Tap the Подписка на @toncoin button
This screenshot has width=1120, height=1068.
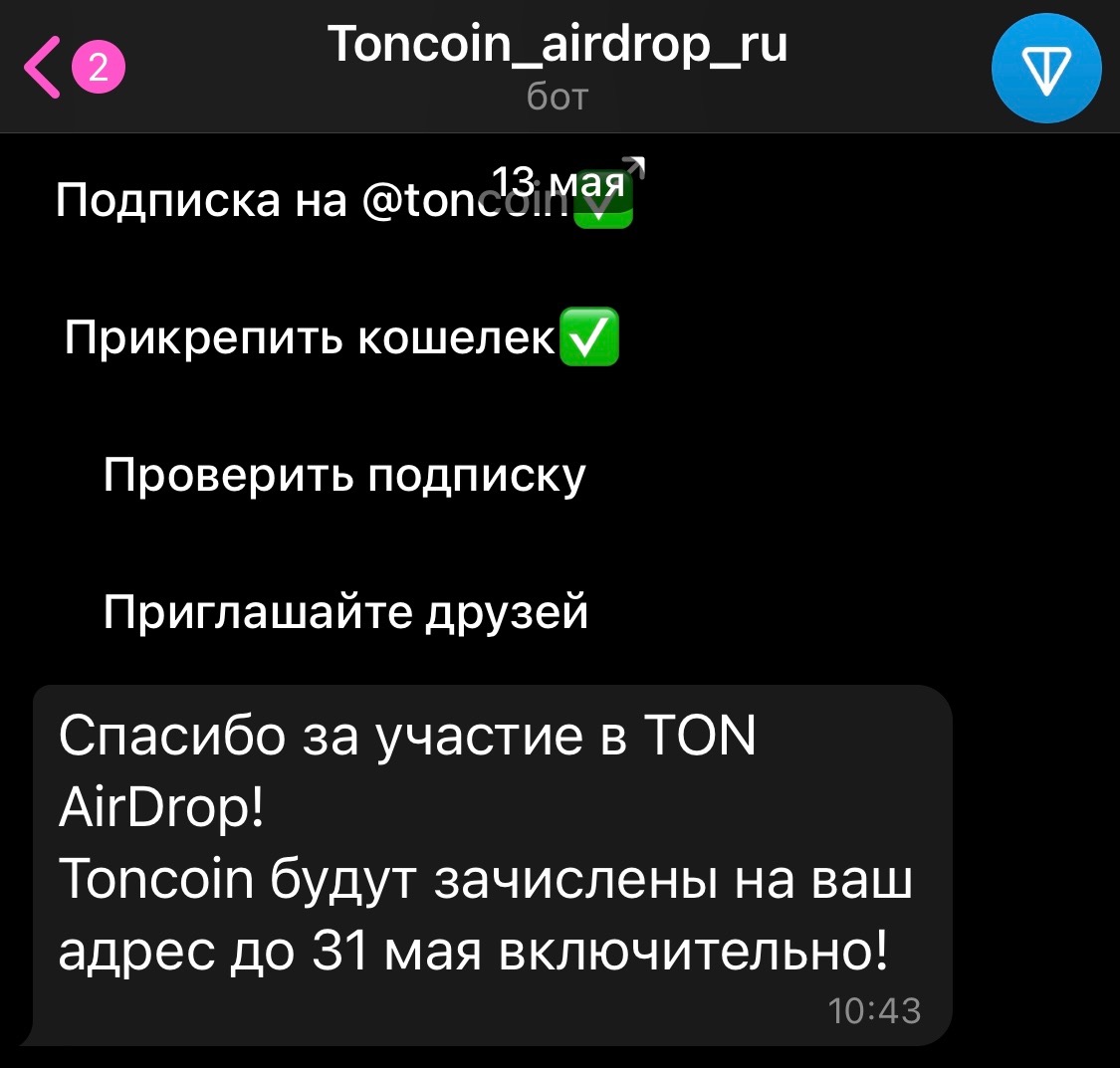click(343, 201)
